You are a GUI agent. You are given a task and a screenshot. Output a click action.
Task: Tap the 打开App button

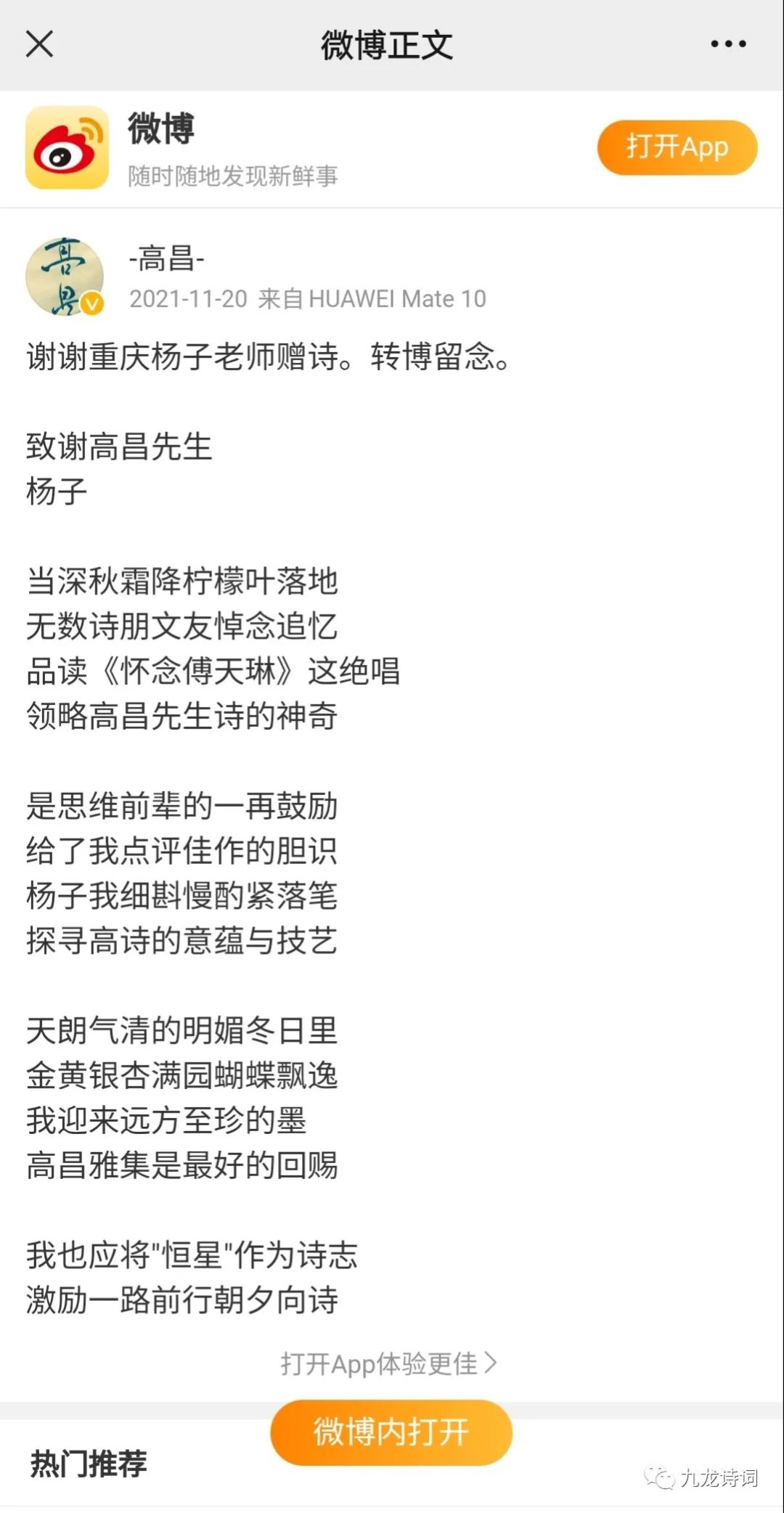tap(677, 147)
